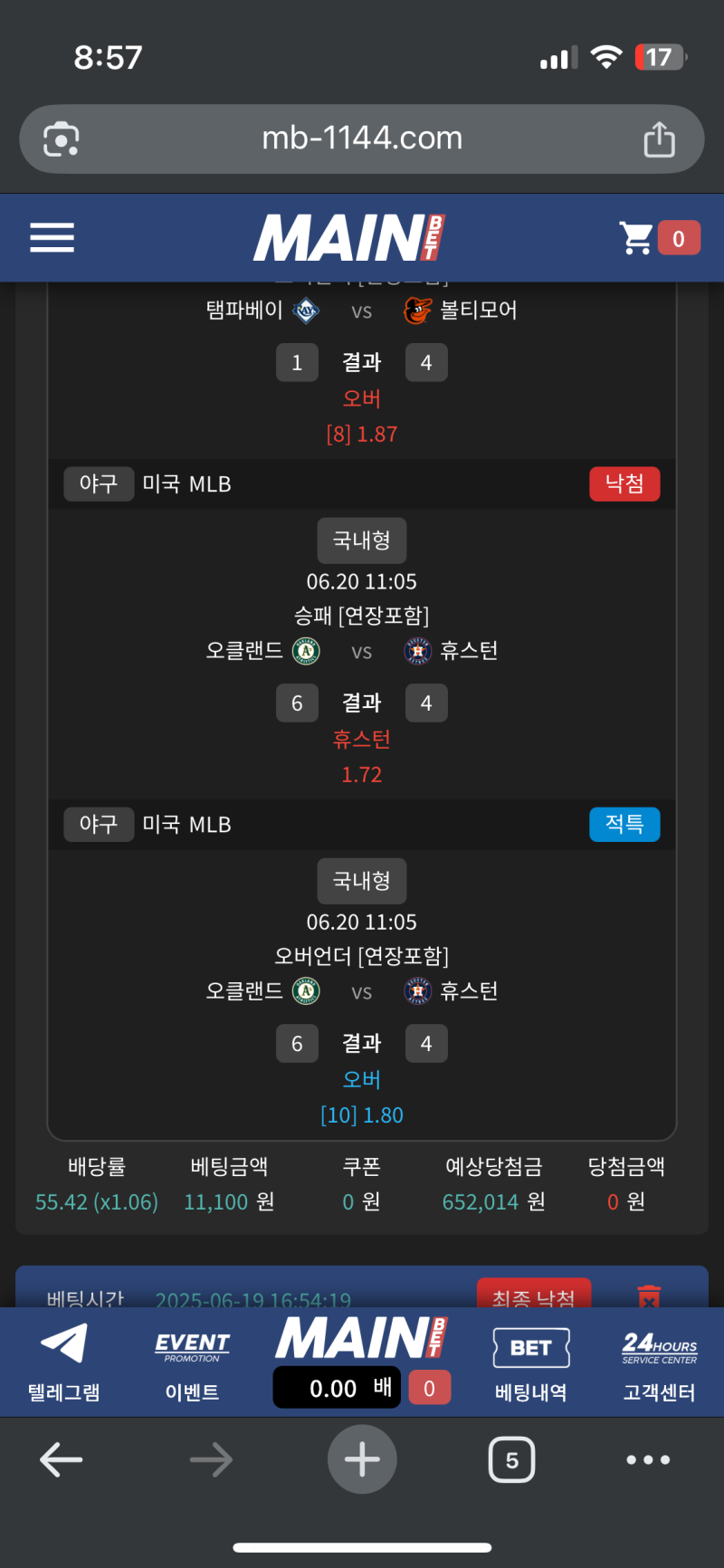Screen dimensions: 724x1568
Task: Go back in the browser
Action: point(62,1459)
